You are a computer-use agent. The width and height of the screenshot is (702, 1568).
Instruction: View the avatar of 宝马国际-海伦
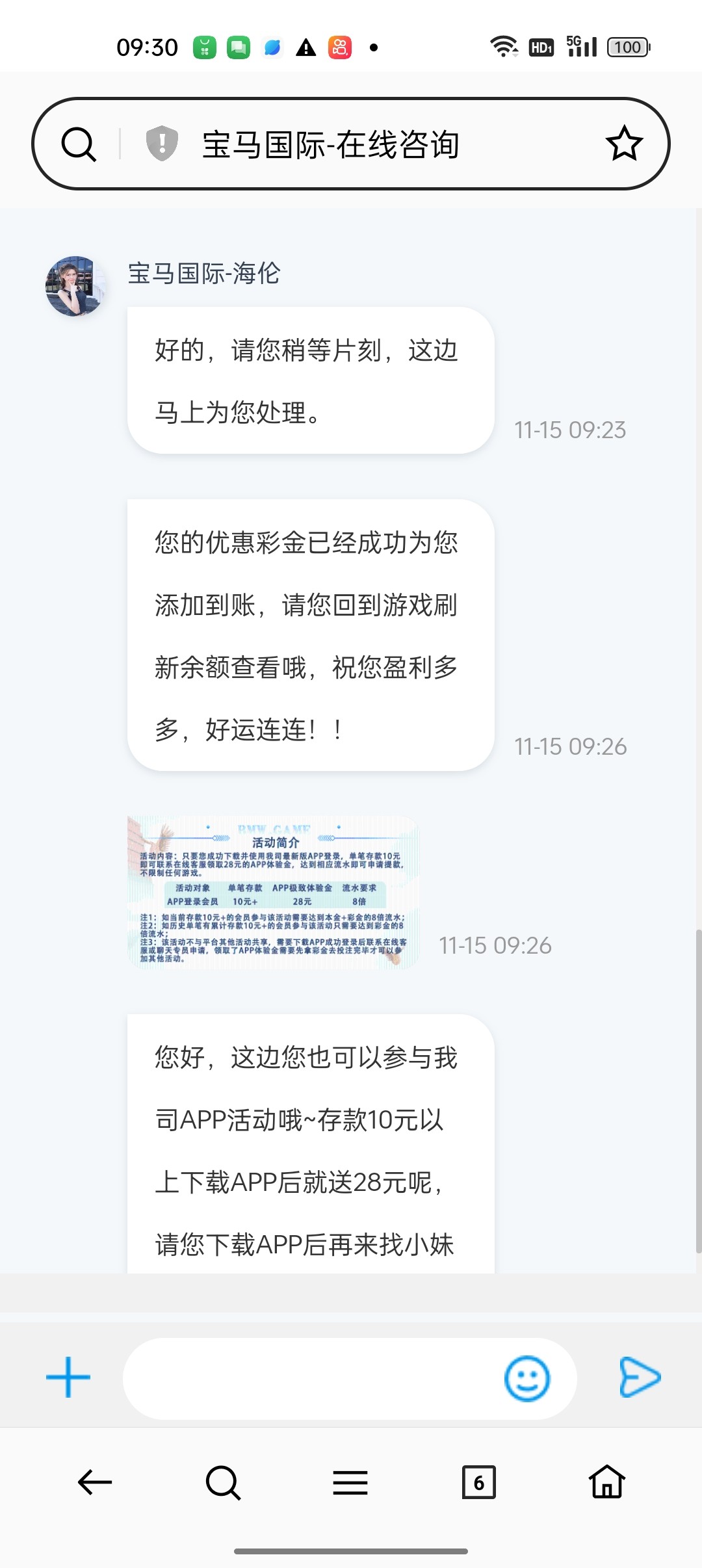pos(75,286)
